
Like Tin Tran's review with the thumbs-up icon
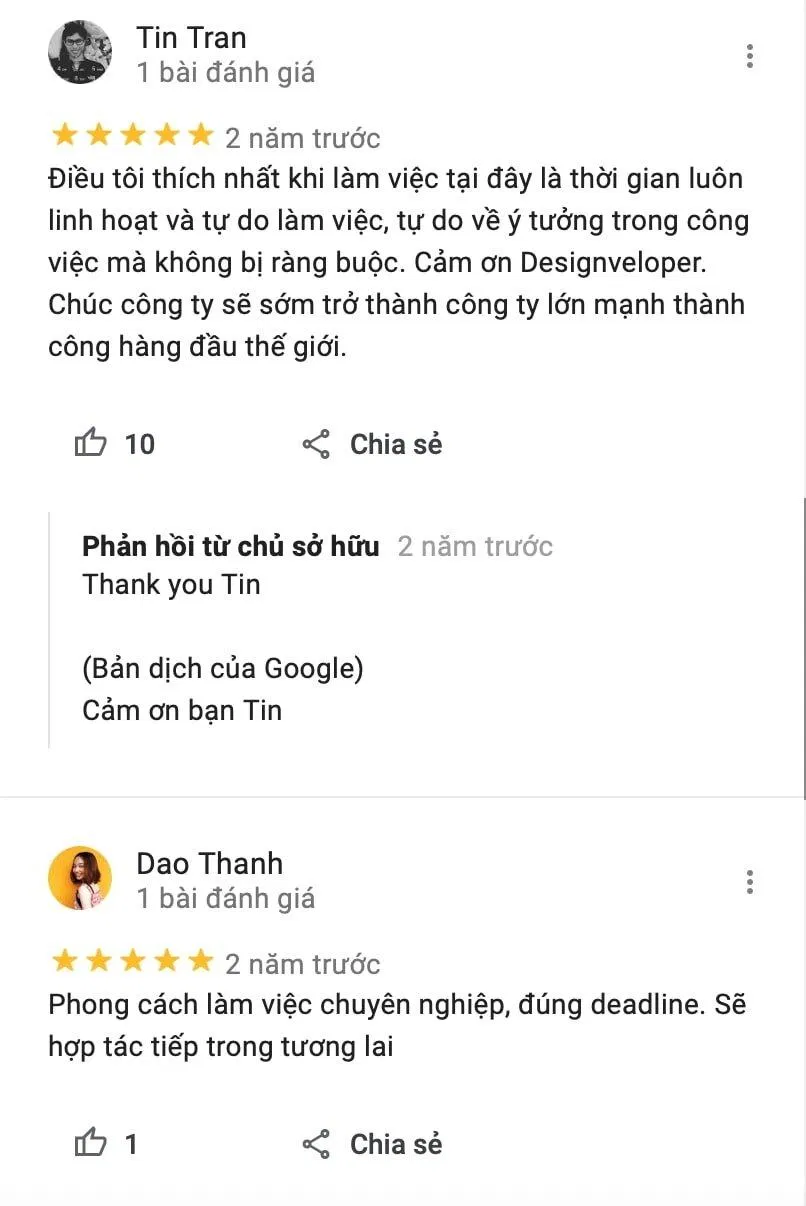pos(92,443)
